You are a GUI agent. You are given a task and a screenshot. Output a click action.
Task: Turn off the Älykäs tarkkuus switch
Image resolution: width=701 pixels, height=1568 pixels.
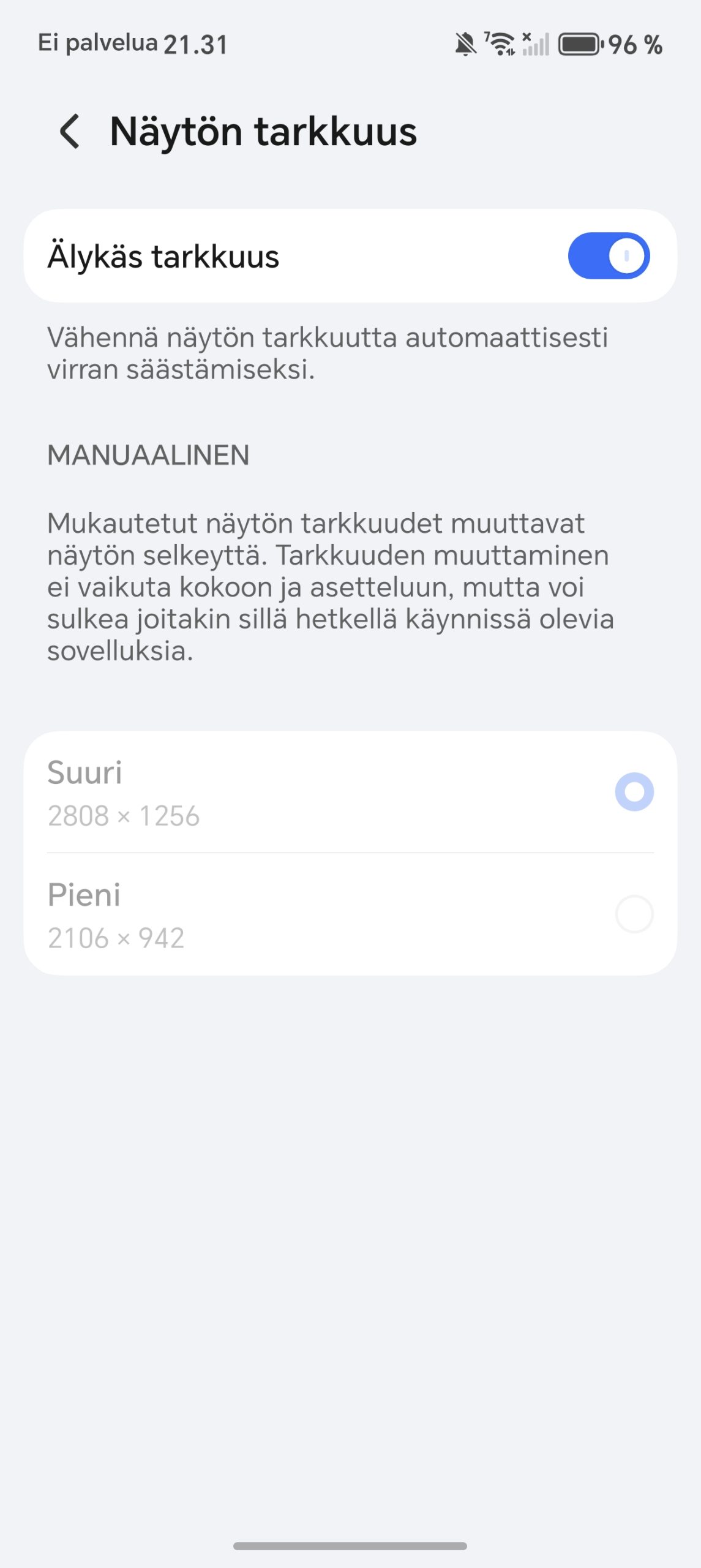[608, 256]
